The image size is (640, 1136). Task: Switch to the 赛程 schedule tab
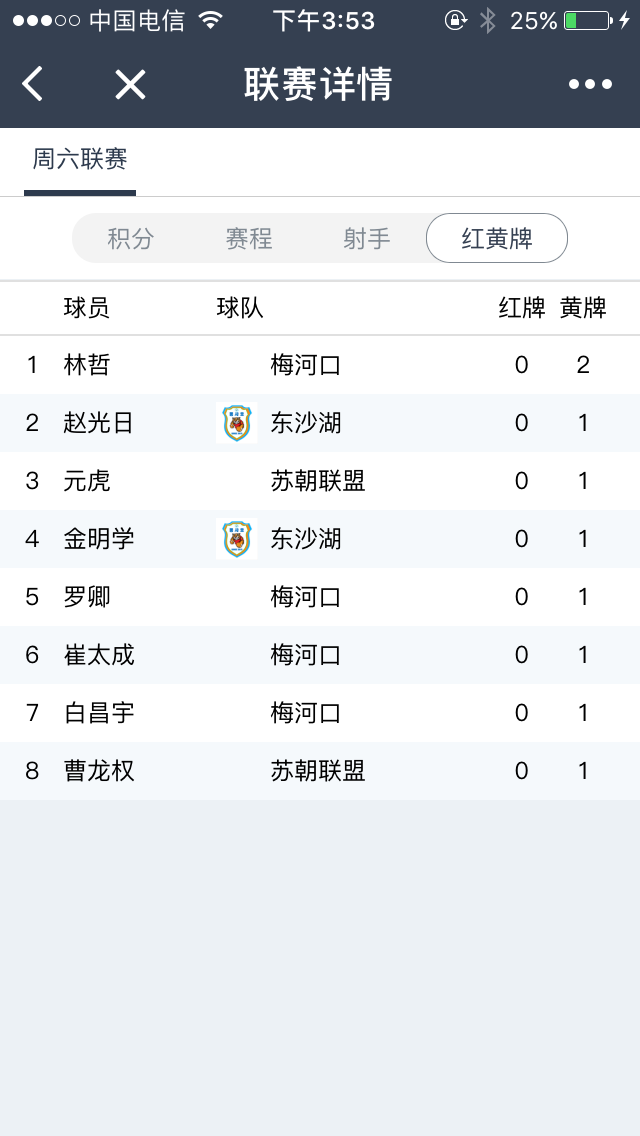coord(249,239)
